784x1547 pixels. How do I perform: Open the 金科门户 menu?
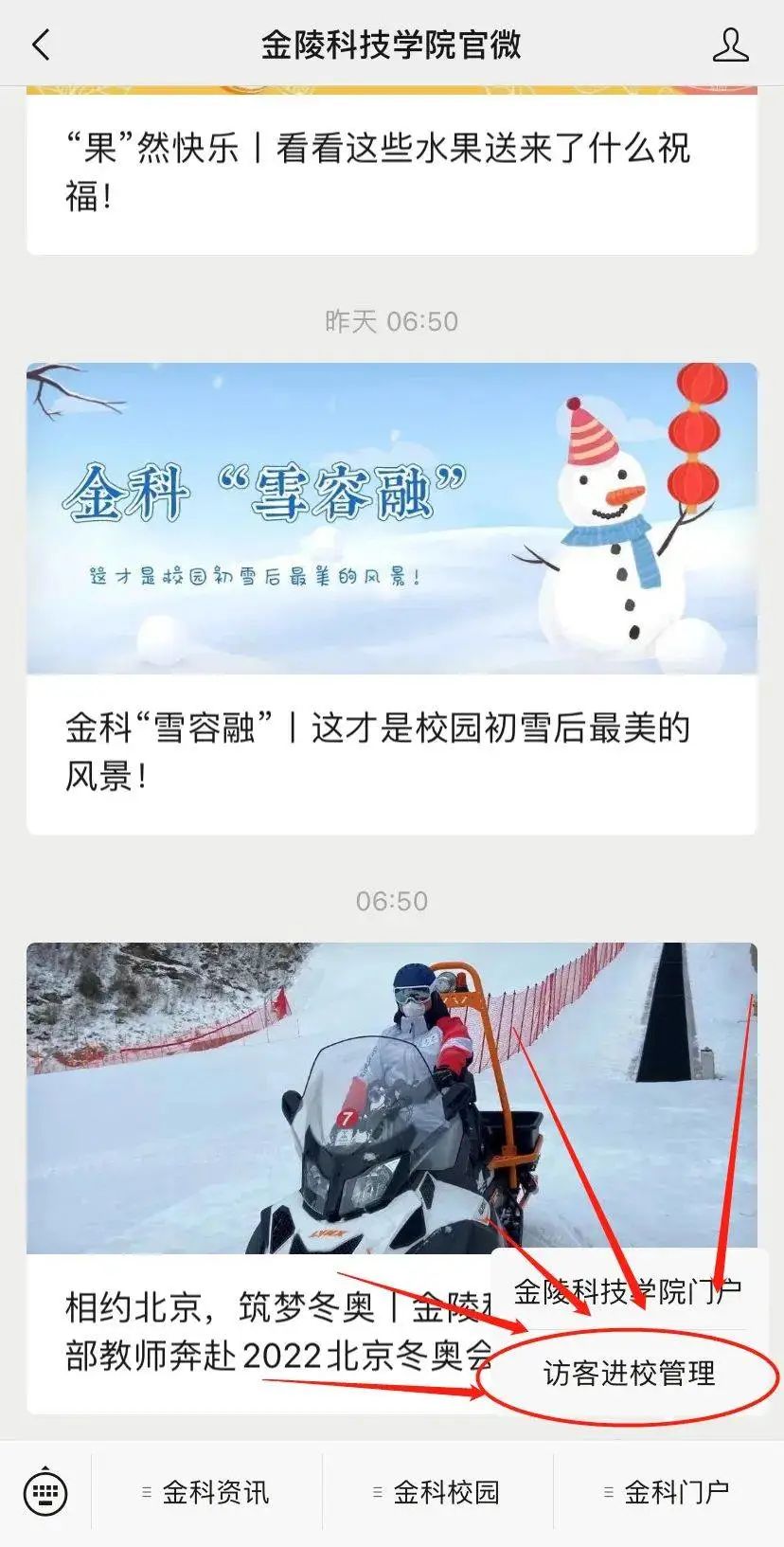click(668, 1494)
